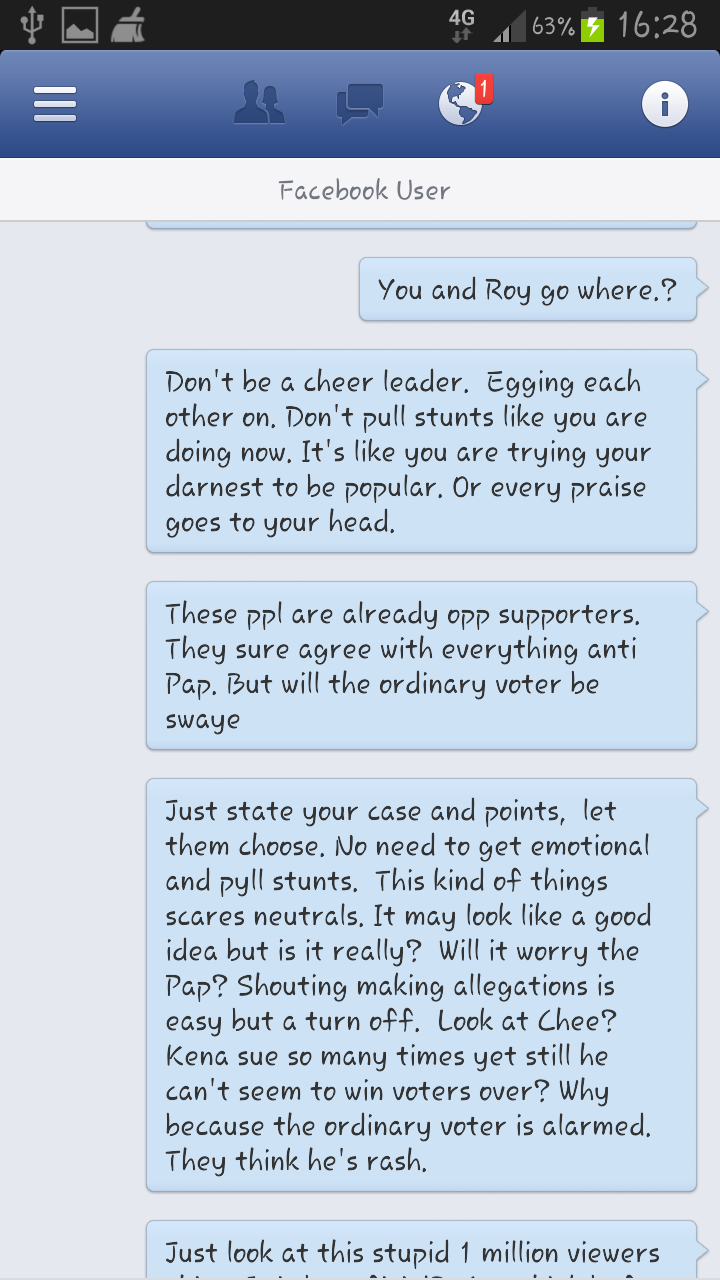
Task: Open the messages icon
Action: [359, 104]
